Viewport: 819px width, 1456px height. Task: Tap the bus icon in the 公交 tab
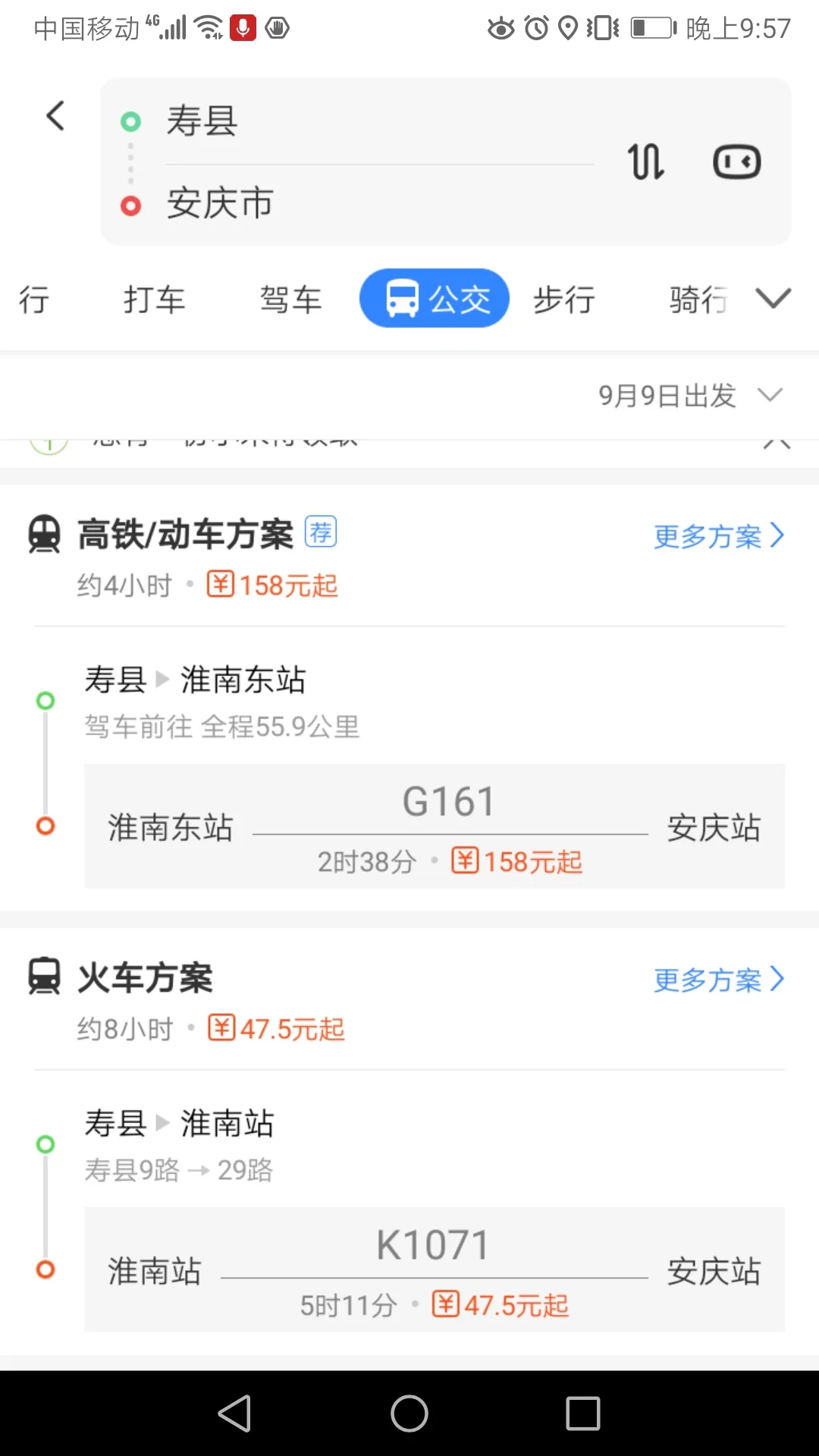tap(402, 297)
